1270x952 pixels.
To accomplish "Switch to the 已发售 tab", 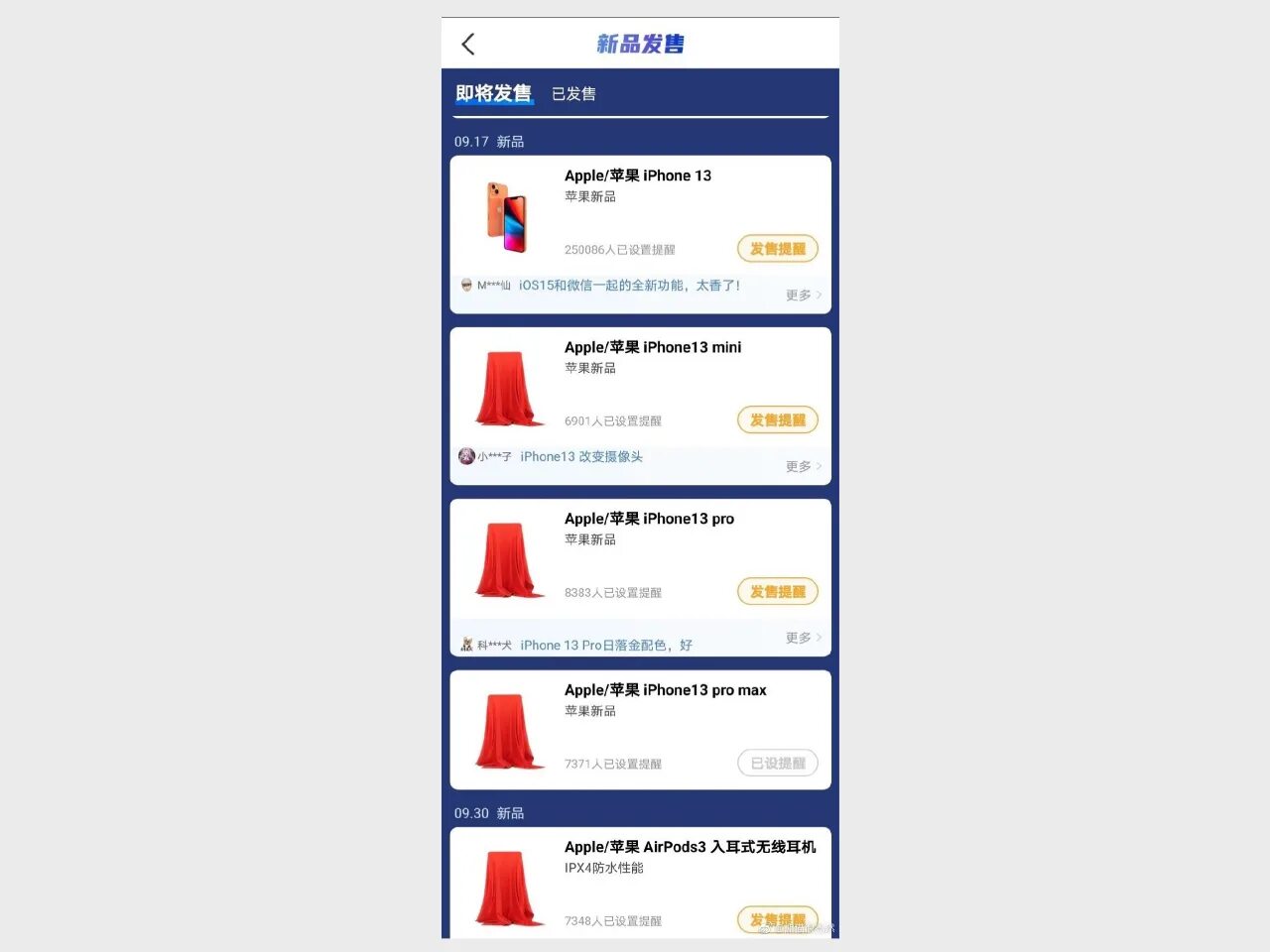I will (573, 94).
